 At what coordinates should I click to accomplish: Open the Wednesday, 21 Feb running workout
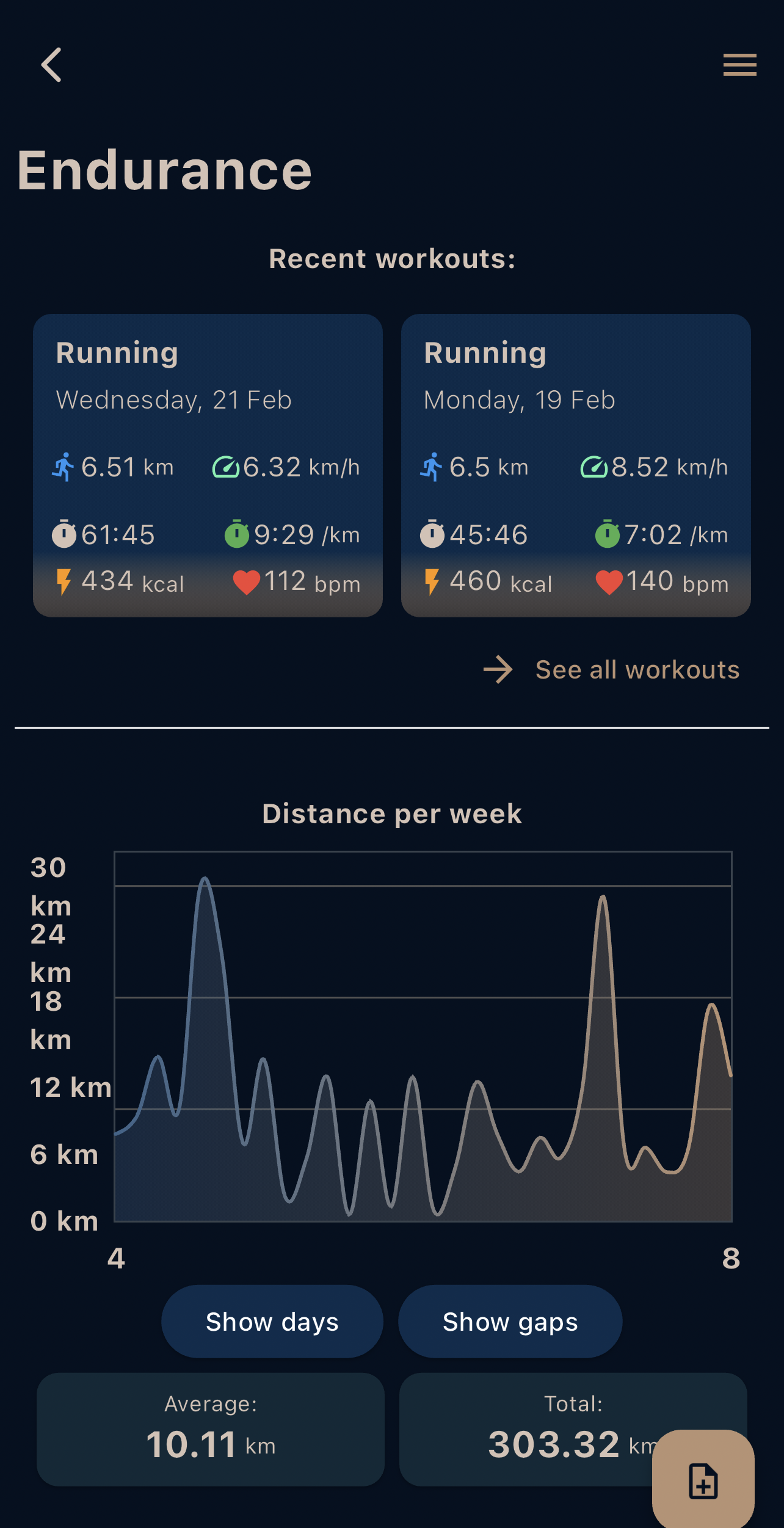tap(208, 465)
